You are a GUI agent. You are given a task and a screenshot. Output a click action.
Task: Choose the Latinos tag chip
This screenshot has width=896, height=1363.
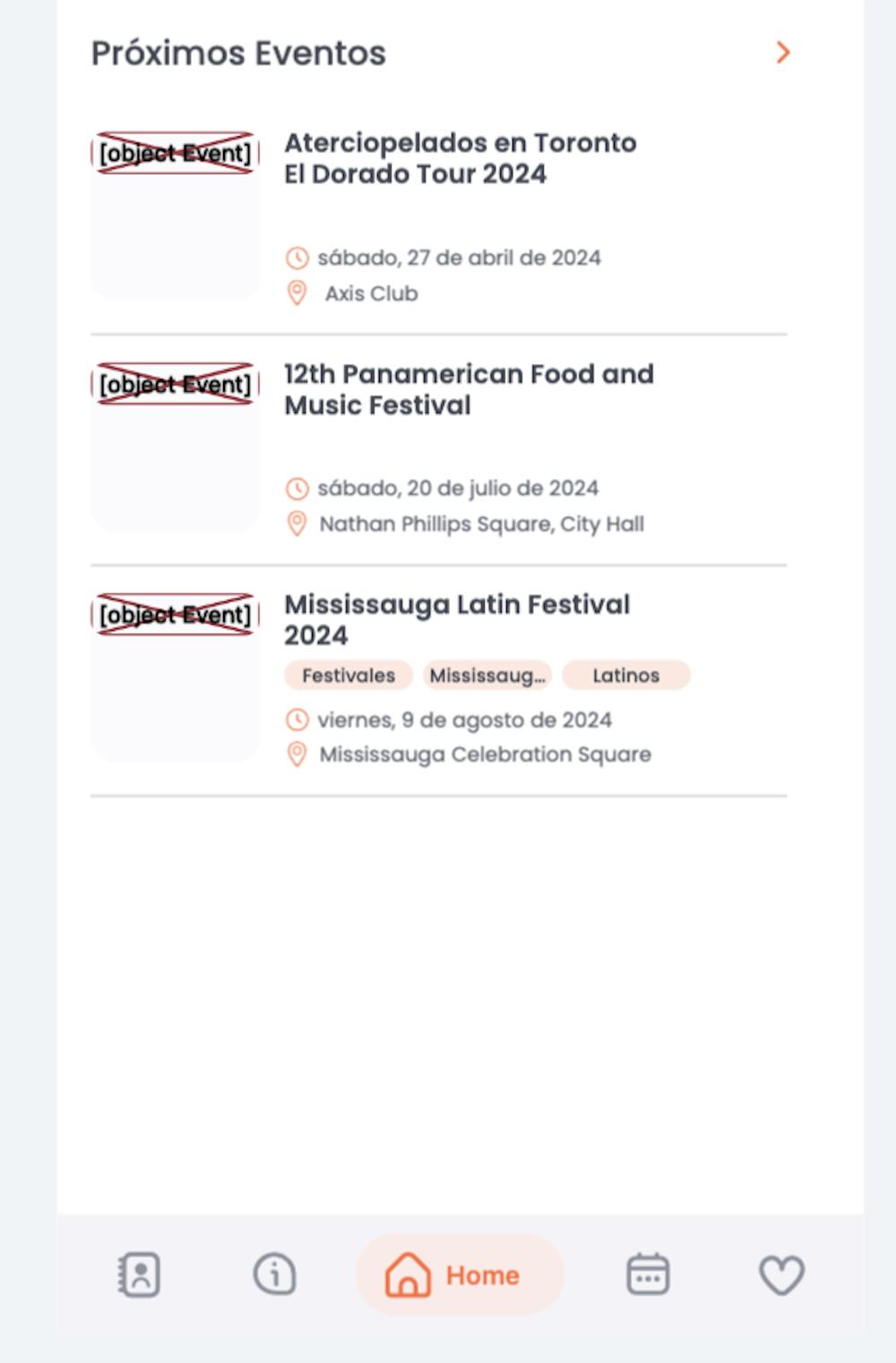pyautogui.click(x=625, y=676)
